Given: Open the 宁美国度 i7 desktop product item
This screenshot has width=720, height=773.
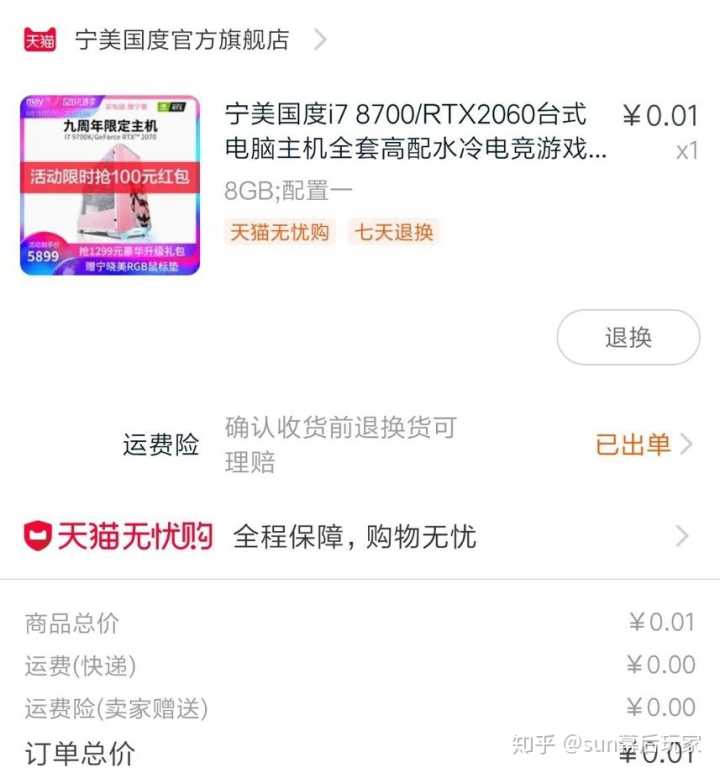Looking at the screenshot, I should 414,132.
